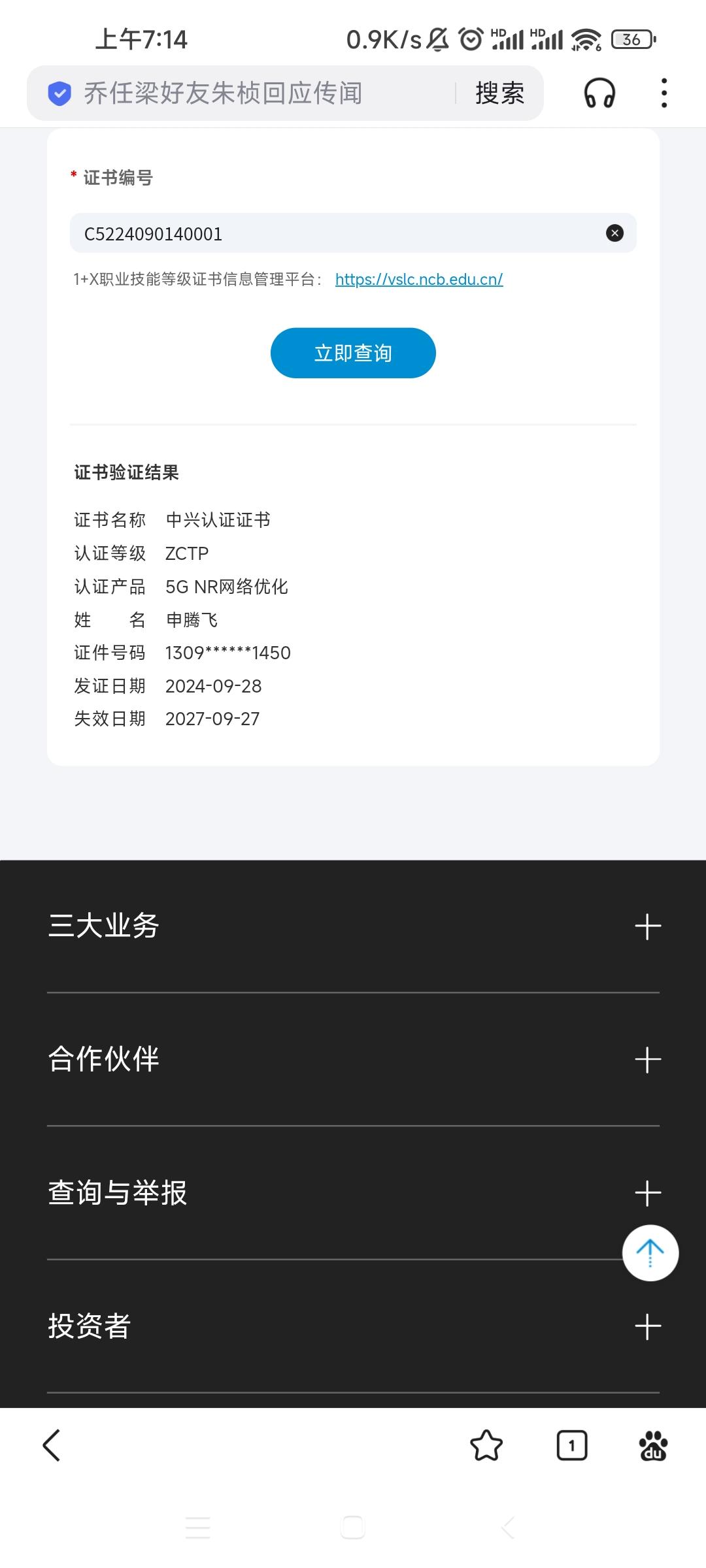
Task: Jump back to top of page
Action: (650, 1252)
